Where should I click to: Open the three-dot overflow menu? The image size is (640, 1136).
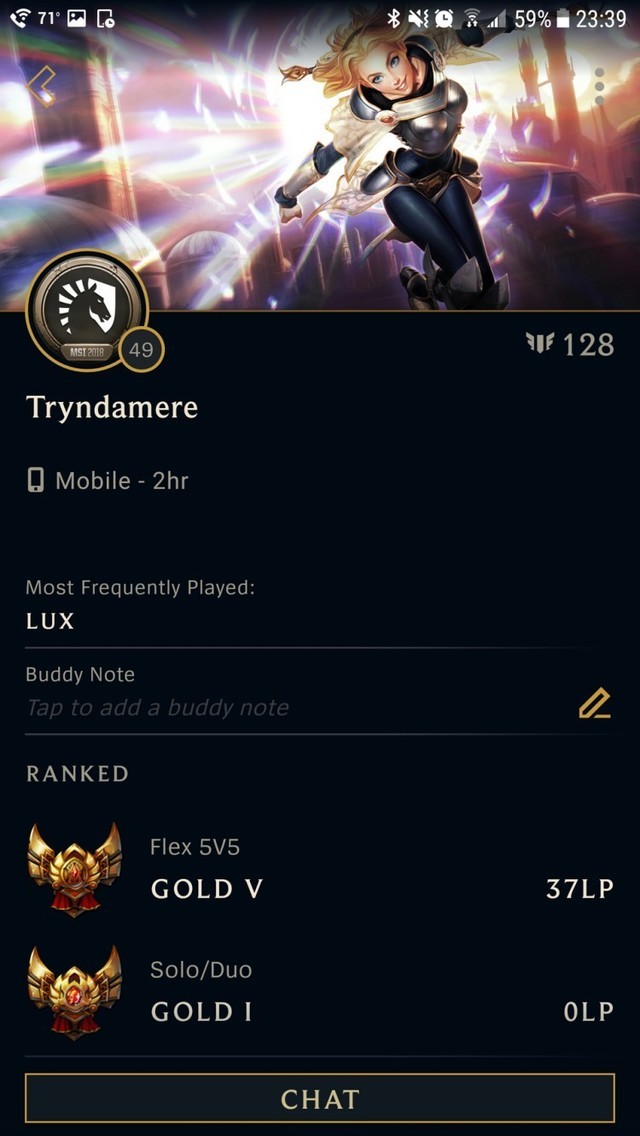coord(600,87)
